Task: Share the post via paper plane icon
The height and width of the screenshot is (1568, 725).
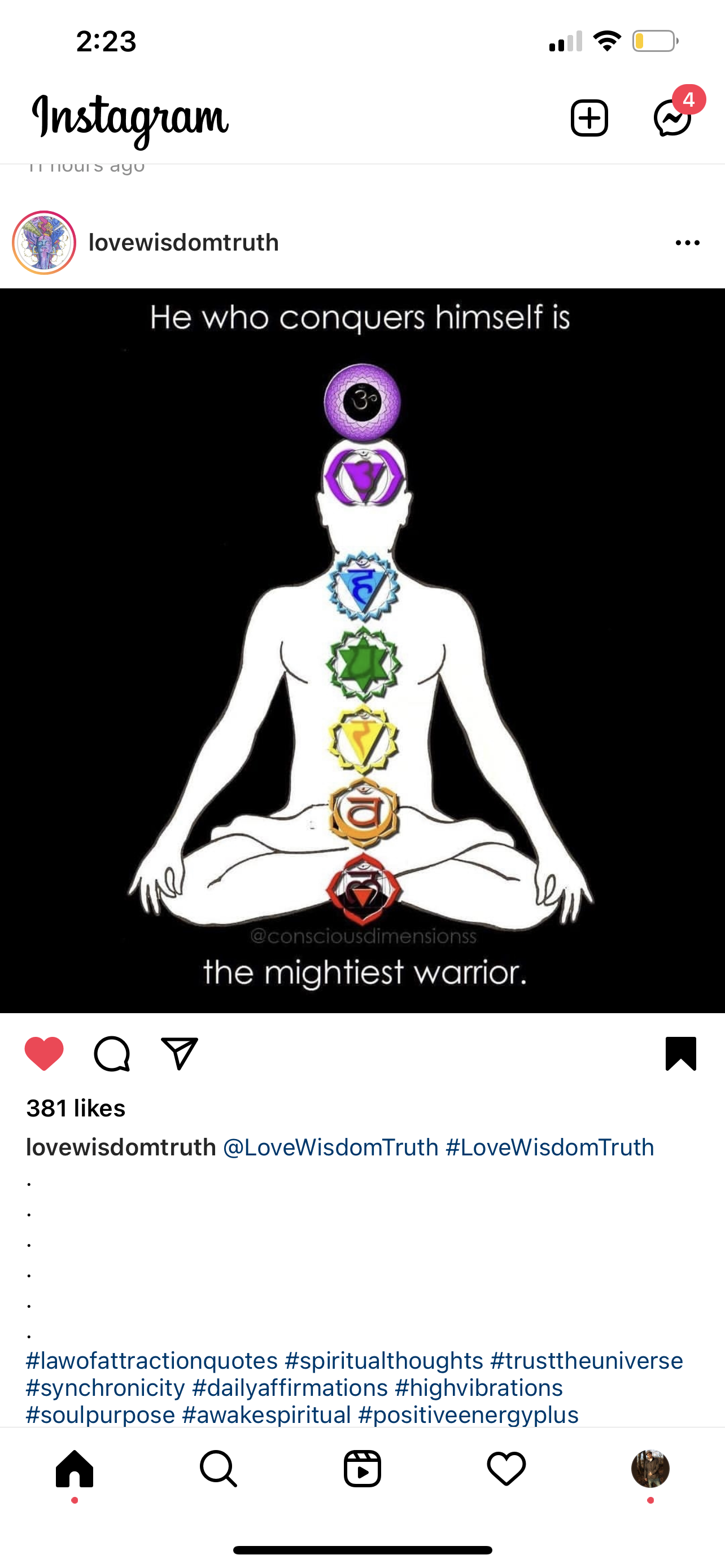Action: pyautogui.click(x=180, y=1053)
